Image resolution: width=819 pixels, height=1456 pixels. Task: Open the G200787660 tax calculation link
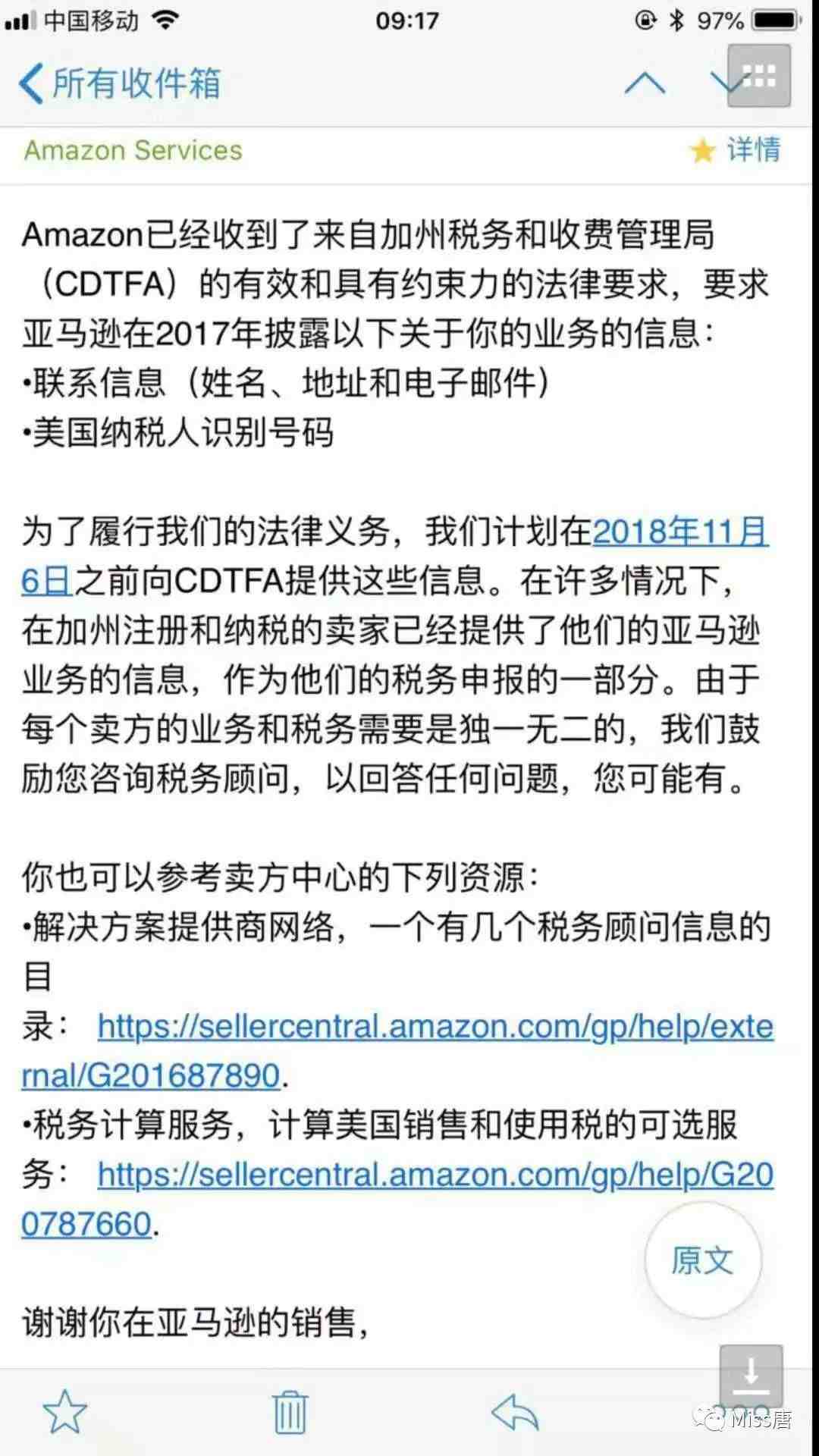[435, 1175]
